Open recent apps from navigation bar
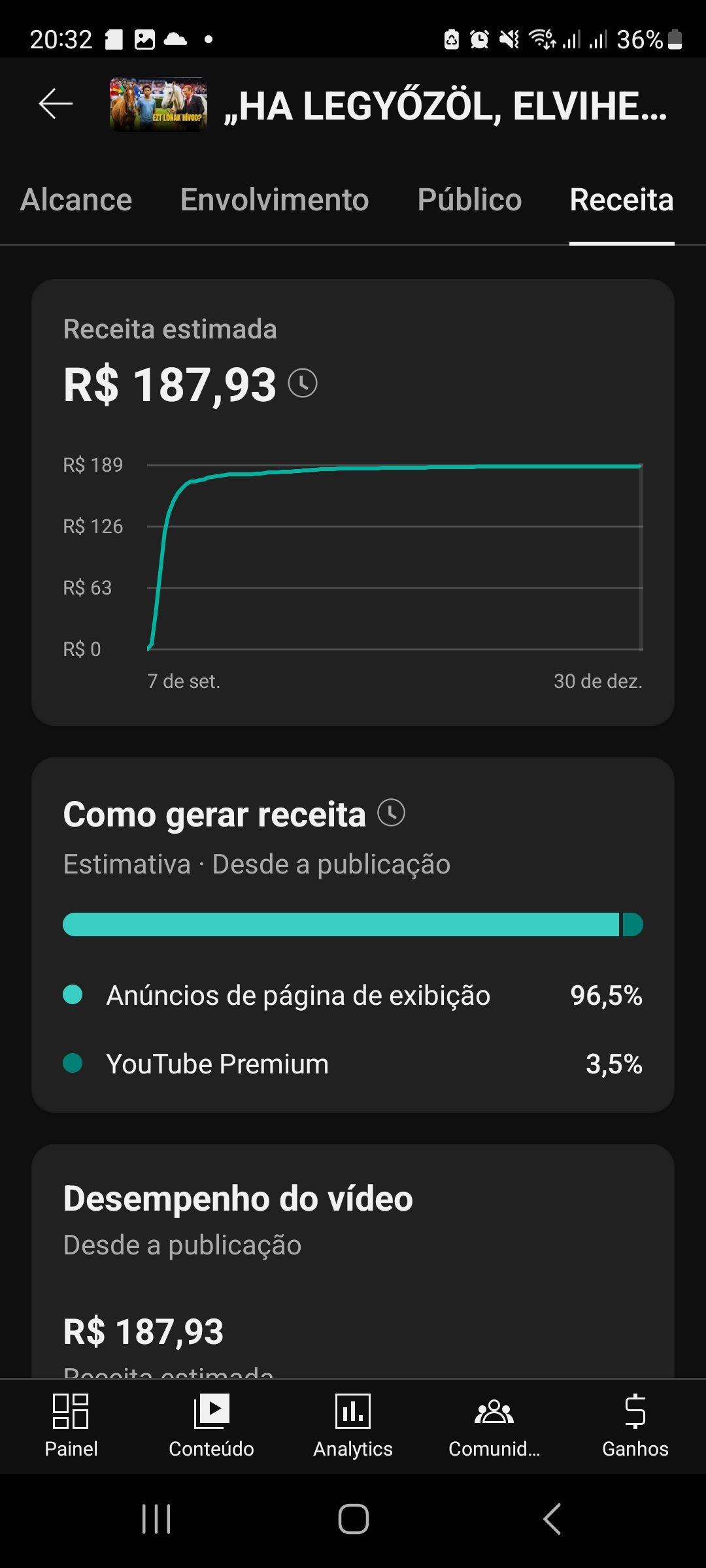 pos(156,1519)
